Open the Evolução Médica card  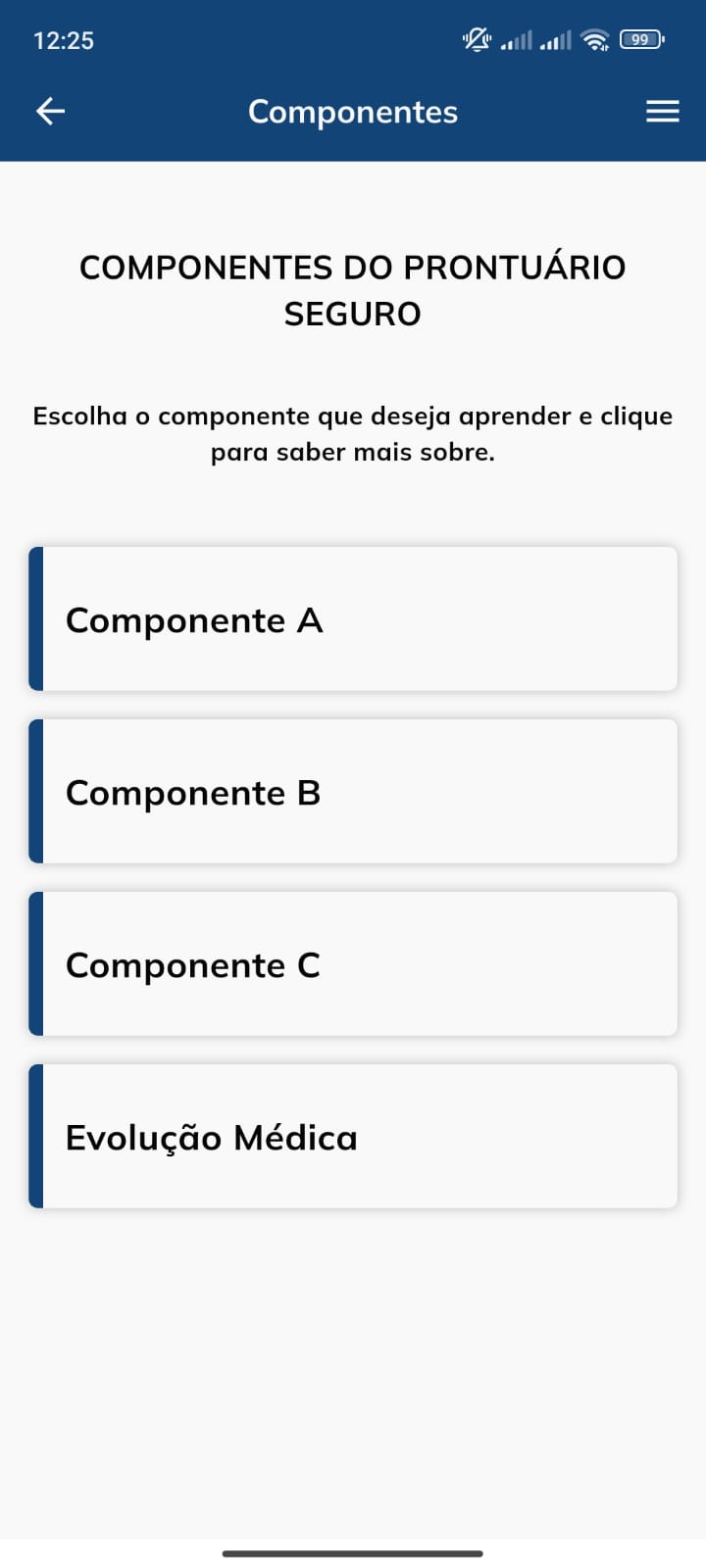pyautogui.click(x=353, y=1137)
